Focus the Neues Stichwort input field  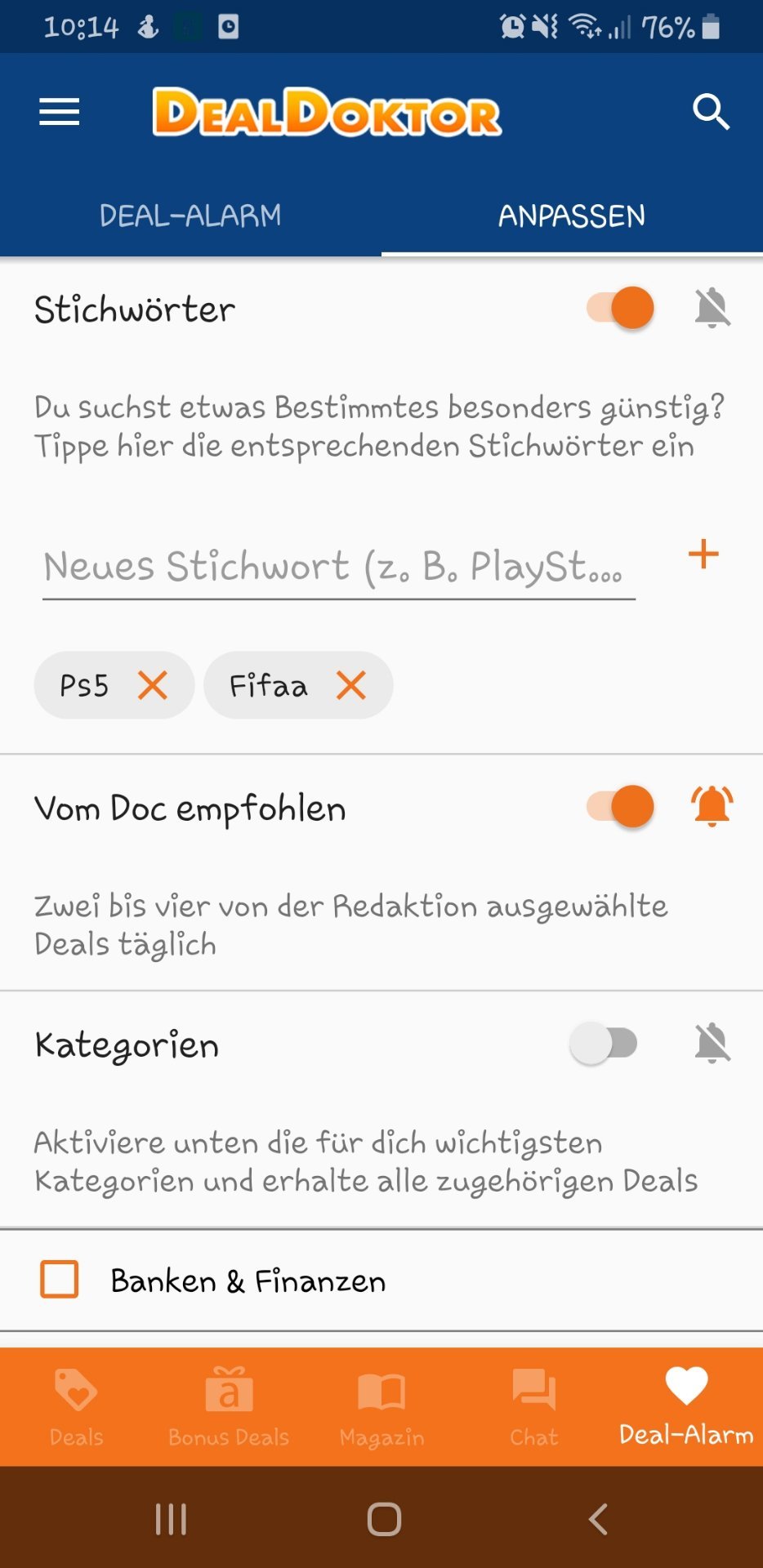tap(339, 567)
